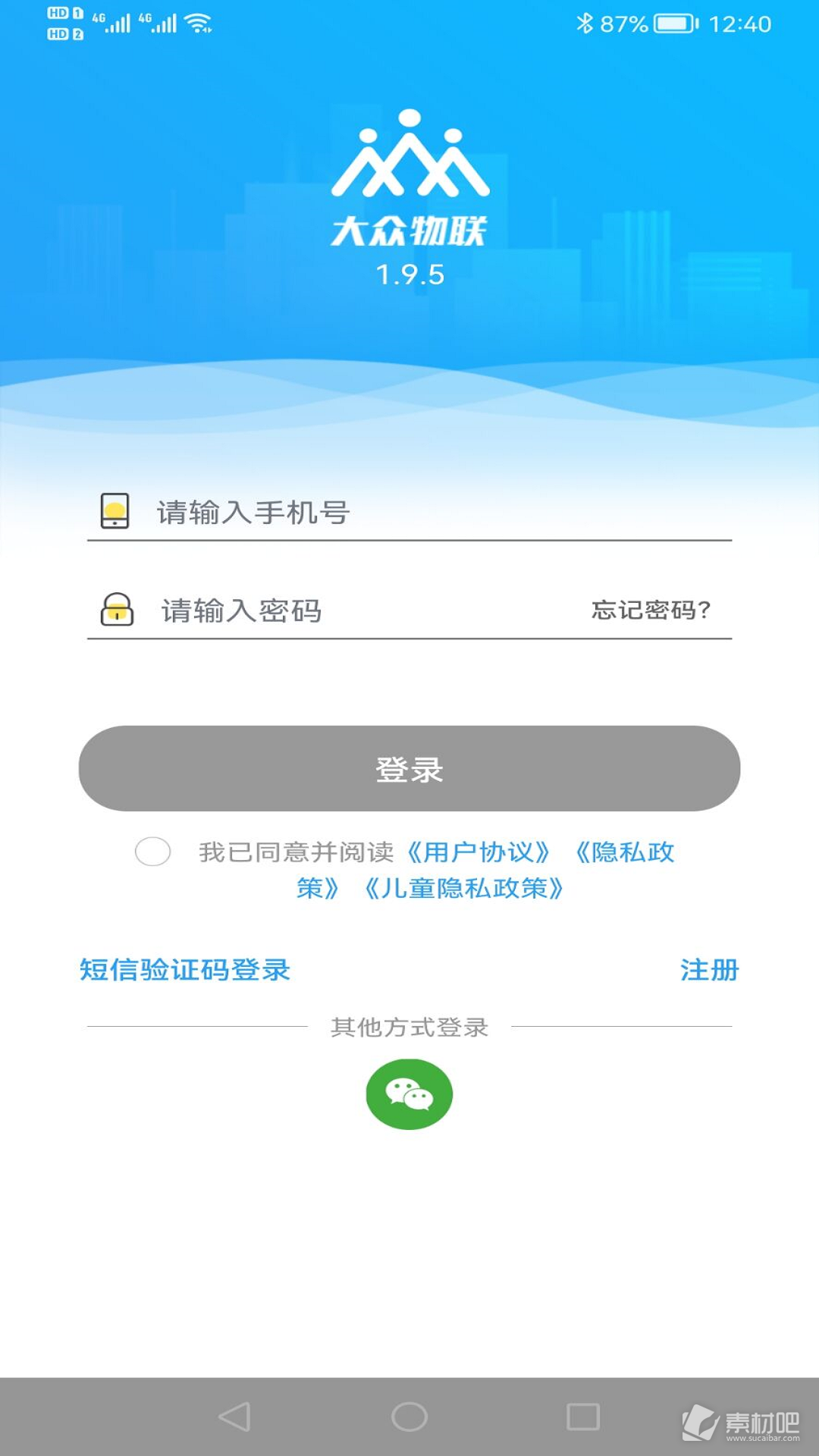Log in with the WeChat icon

[x=409, y=1094]
